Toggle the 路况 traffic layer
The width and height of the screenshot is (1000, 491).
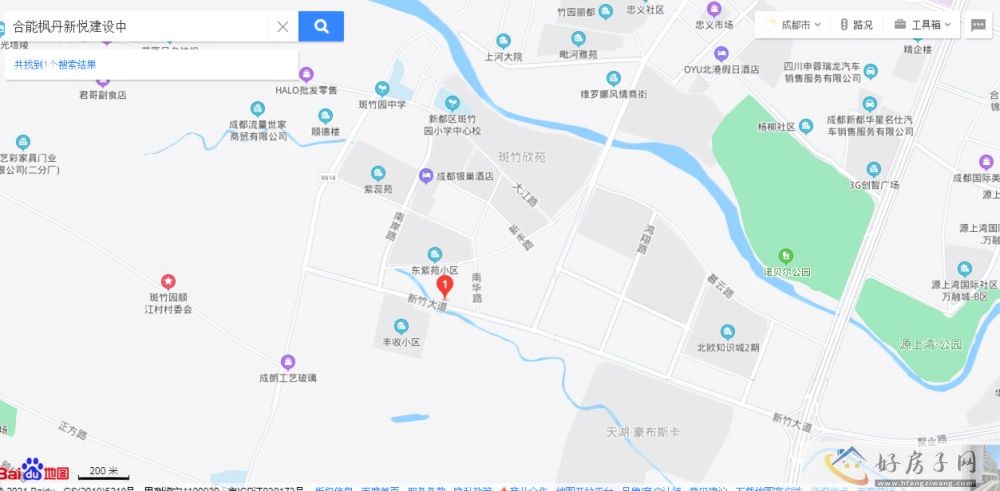[x=856, y=25]
